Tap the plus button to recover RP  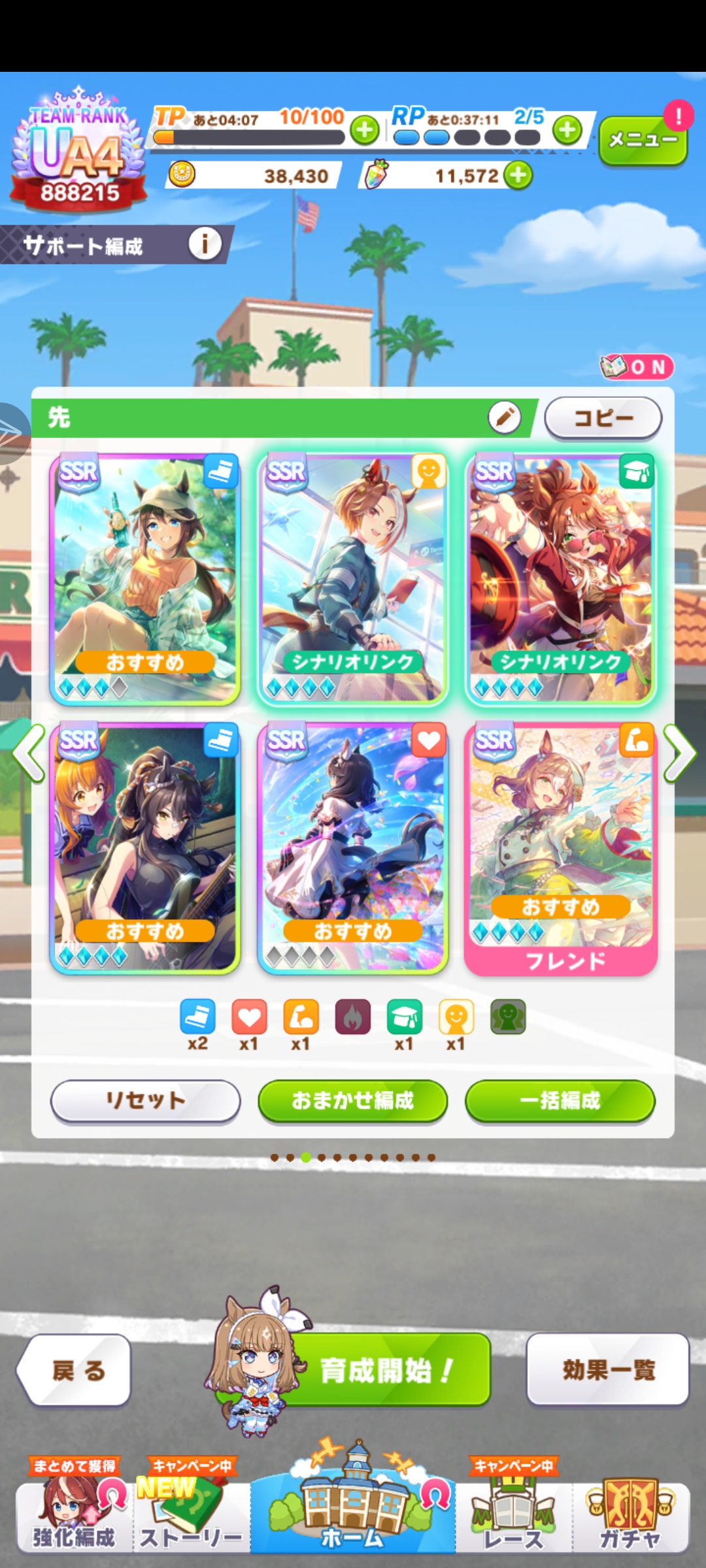[x=567, y=130]
